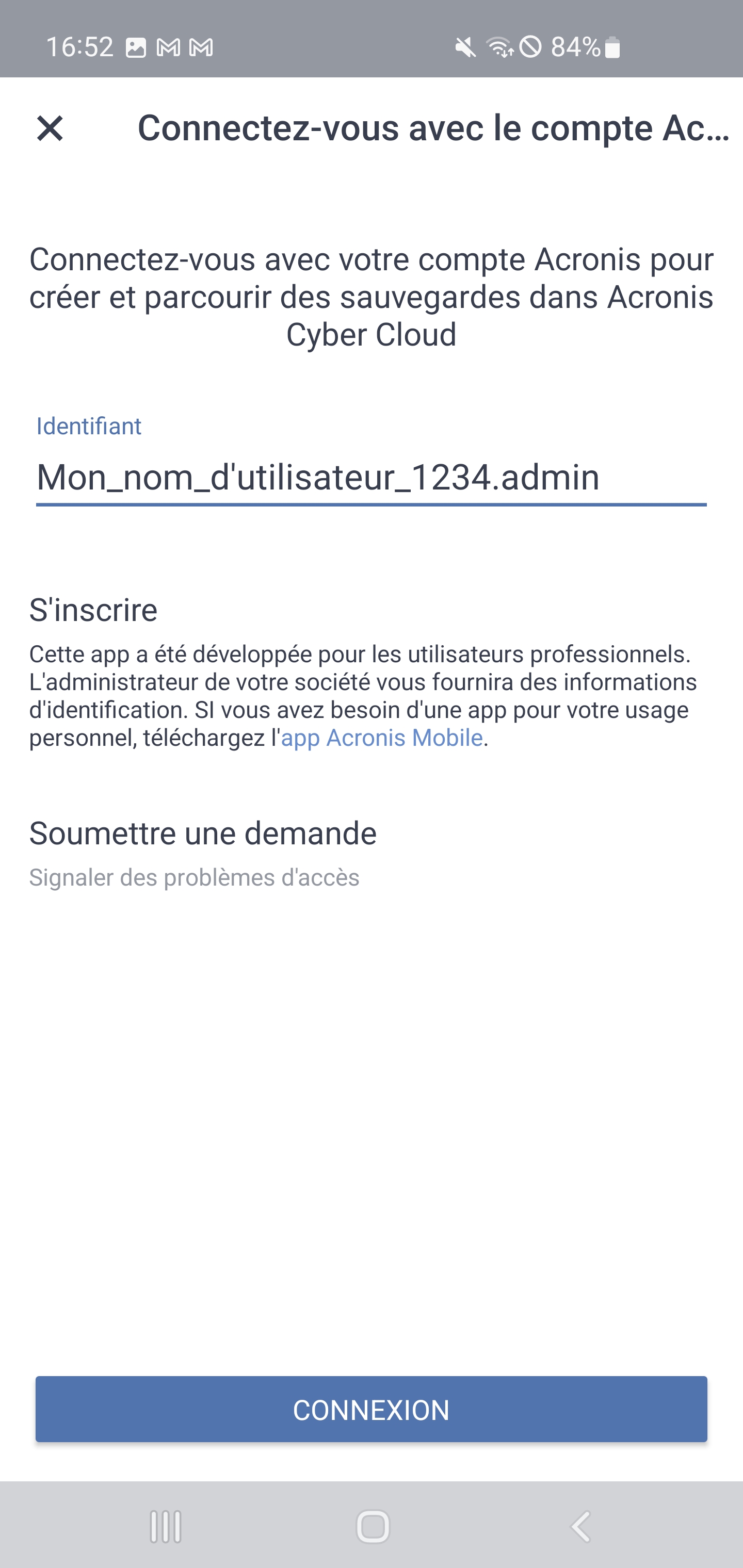Open recent apps from navigation bar
This screenshot has height=1568, width=743.
[x=166, y=1527]
